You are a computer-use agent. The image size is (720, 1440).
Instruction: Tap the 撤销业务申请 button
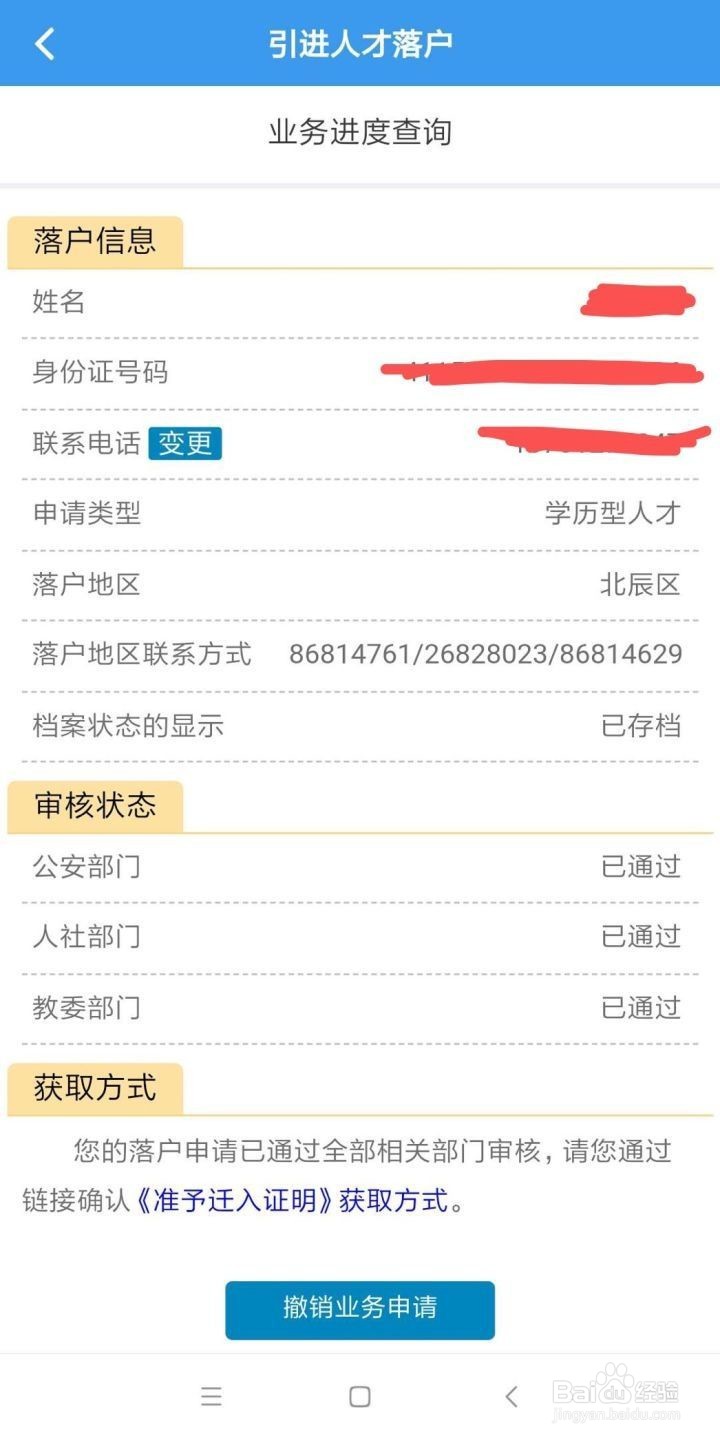pos(360,1310)
